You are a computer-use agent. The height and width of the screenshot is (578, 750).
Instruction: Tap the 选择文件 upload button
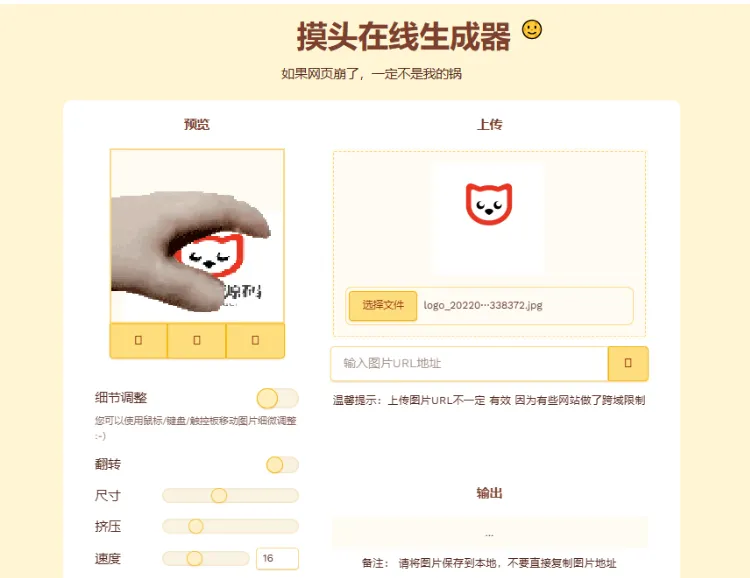coord(383,306)
